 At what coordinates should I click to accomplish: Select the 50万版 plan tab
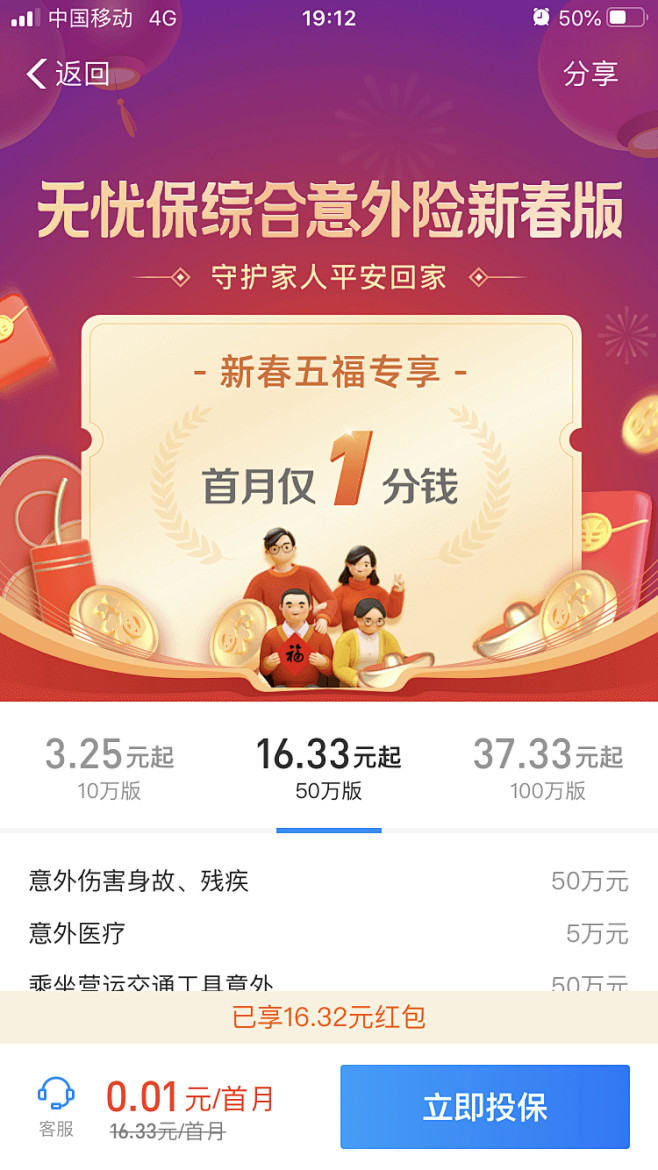pos(329,768)
